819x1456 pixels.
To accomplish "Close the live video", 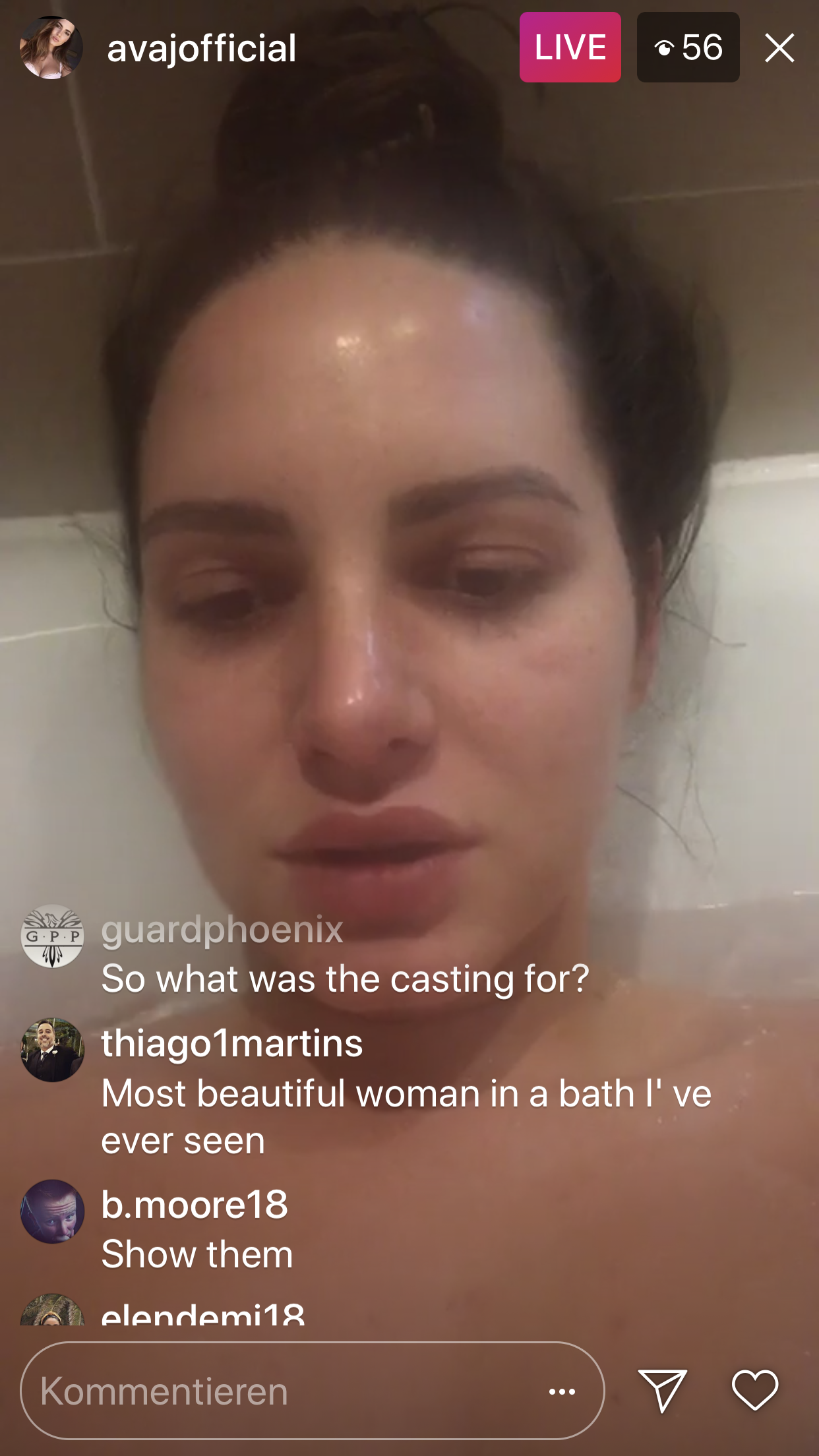I will point(779,48).
